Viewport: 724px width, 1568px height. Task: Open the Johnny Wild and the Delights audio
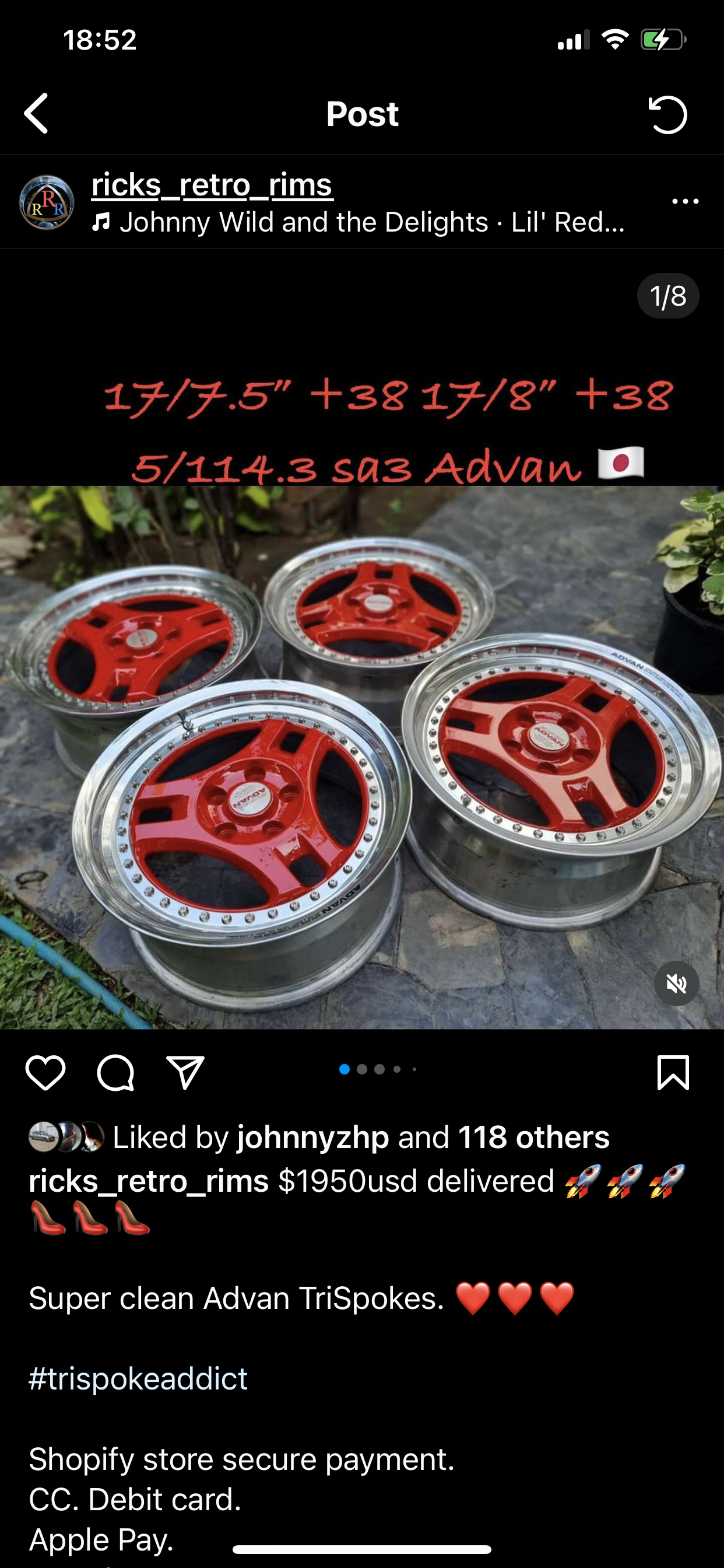pos(359,223)
